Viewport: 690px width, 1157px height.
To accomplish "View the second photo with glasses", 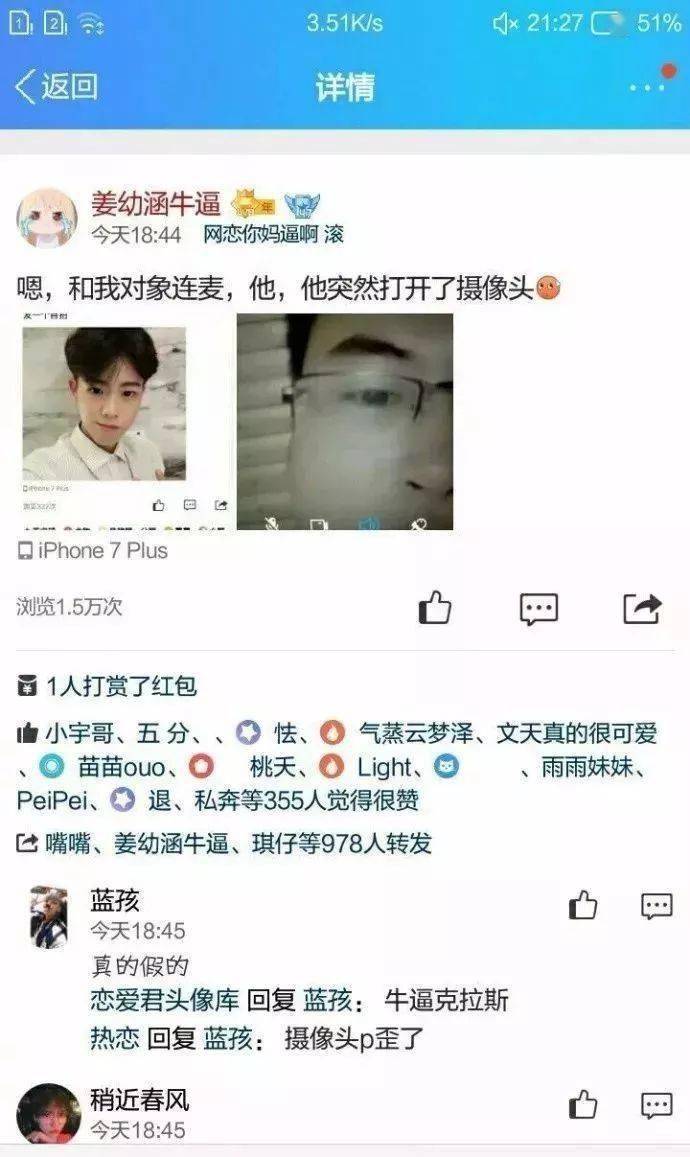I will tap(345, 421).
